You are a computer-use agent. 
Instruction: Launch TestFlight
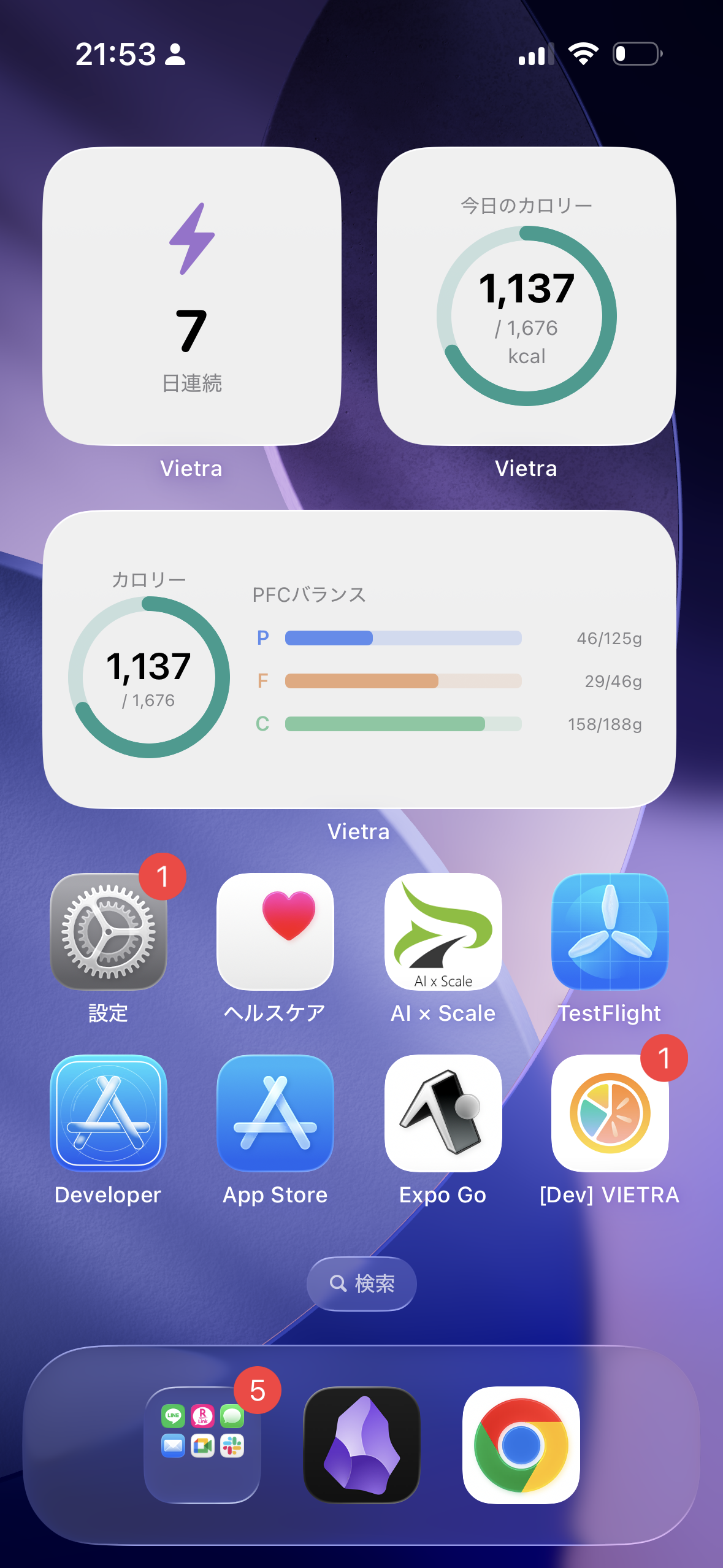[x=610, y=932]
